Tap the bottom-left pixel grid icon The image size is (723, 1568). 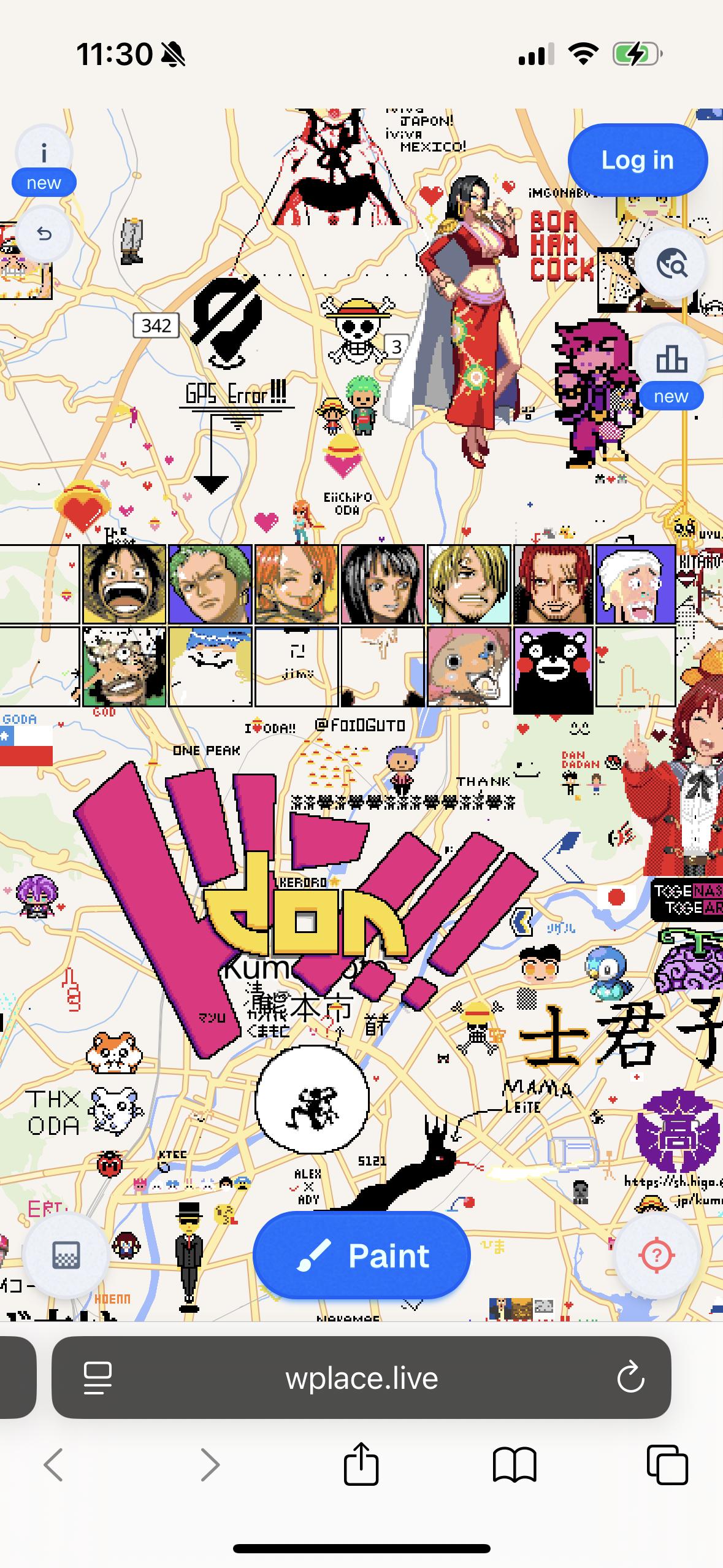(66, 1255)
